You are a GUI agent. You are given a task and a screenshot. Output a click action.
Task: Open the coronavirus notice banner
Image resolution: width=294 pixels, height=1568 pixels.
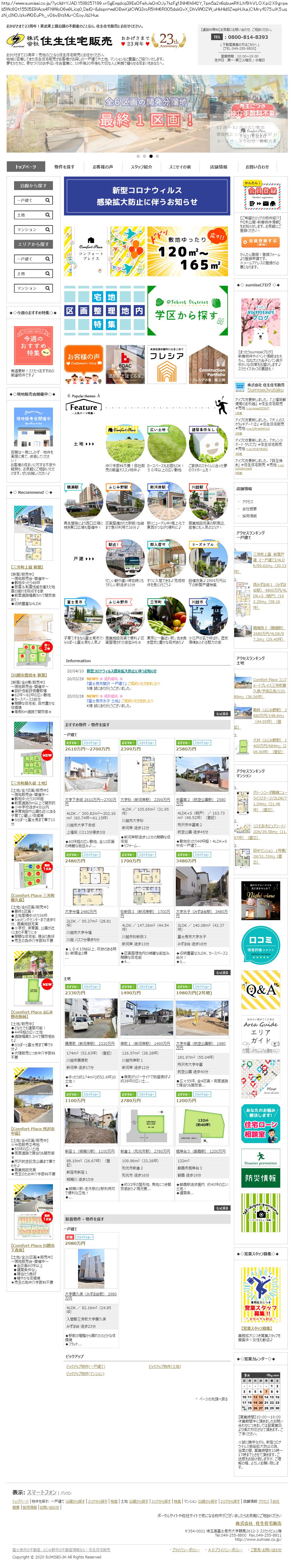coord(147,196)
